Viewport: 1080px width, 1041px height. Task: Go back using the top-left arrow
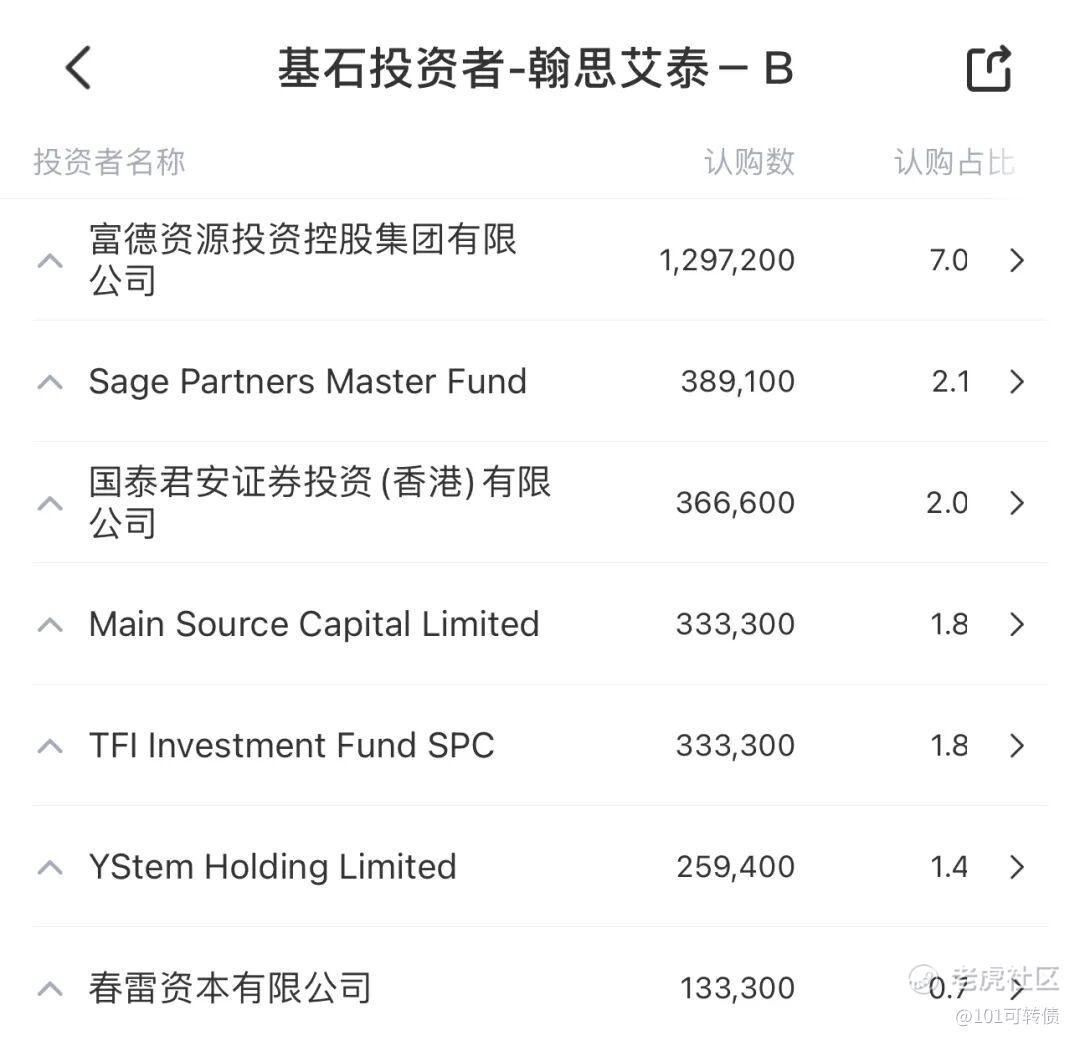coord(78,68)
